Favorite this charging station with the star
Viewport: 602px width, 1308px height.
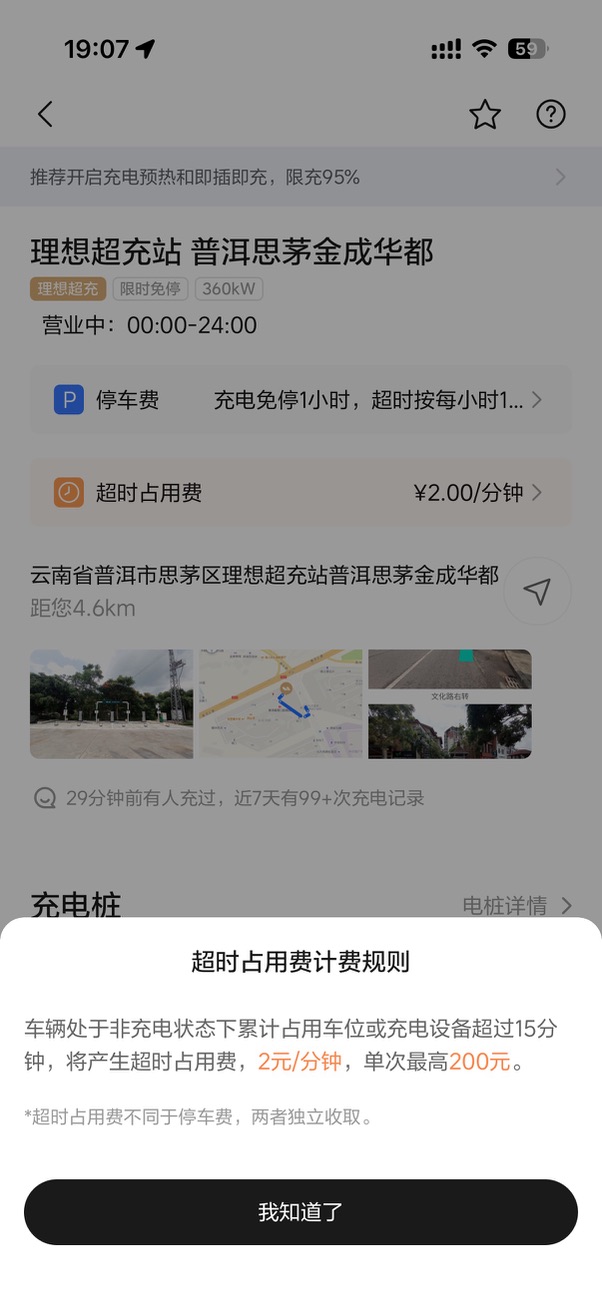click(x=485, y=115)
